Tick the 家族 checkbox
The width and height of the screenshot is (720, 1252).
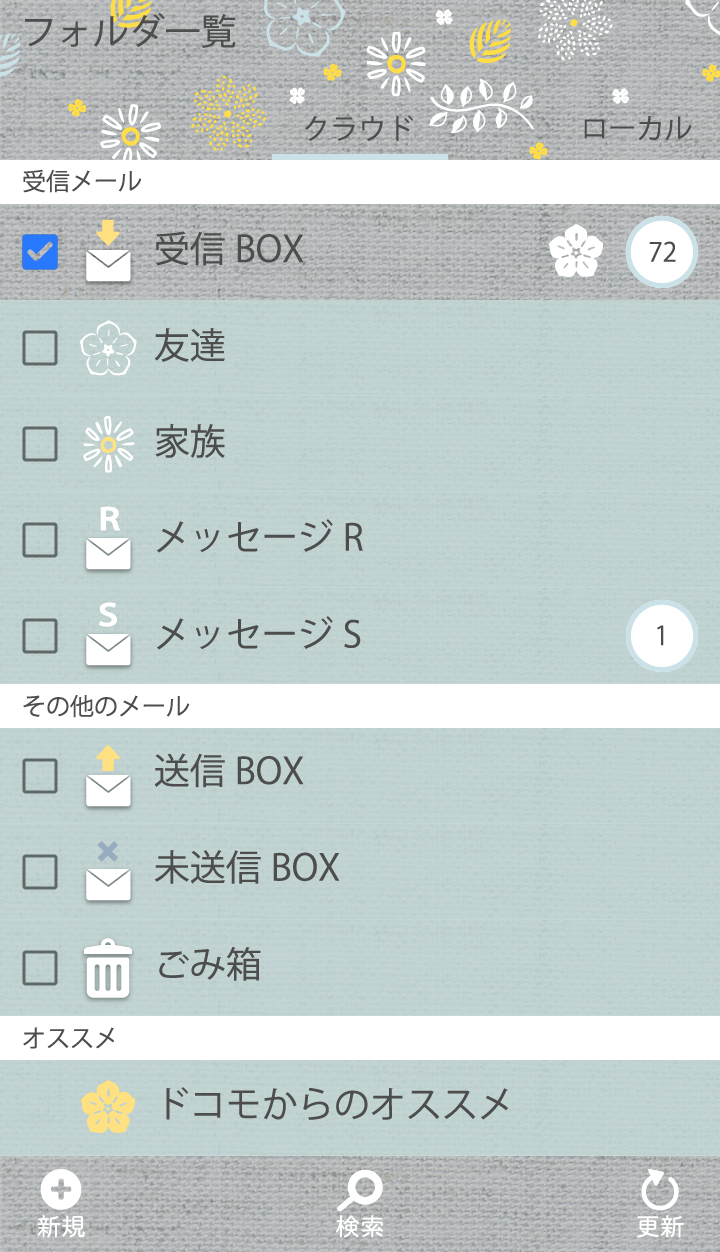[40, 444]
